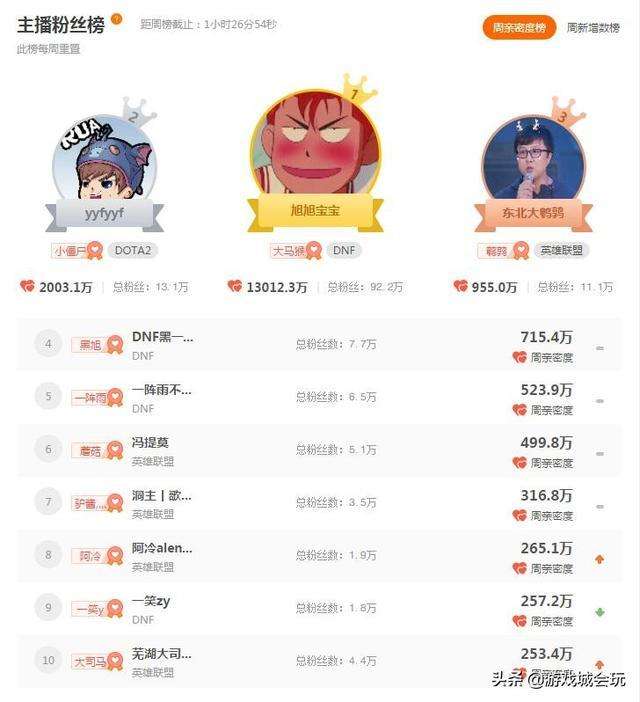
Task: Switch to the 周新增数榜 tab
Action: coord(593,28)
